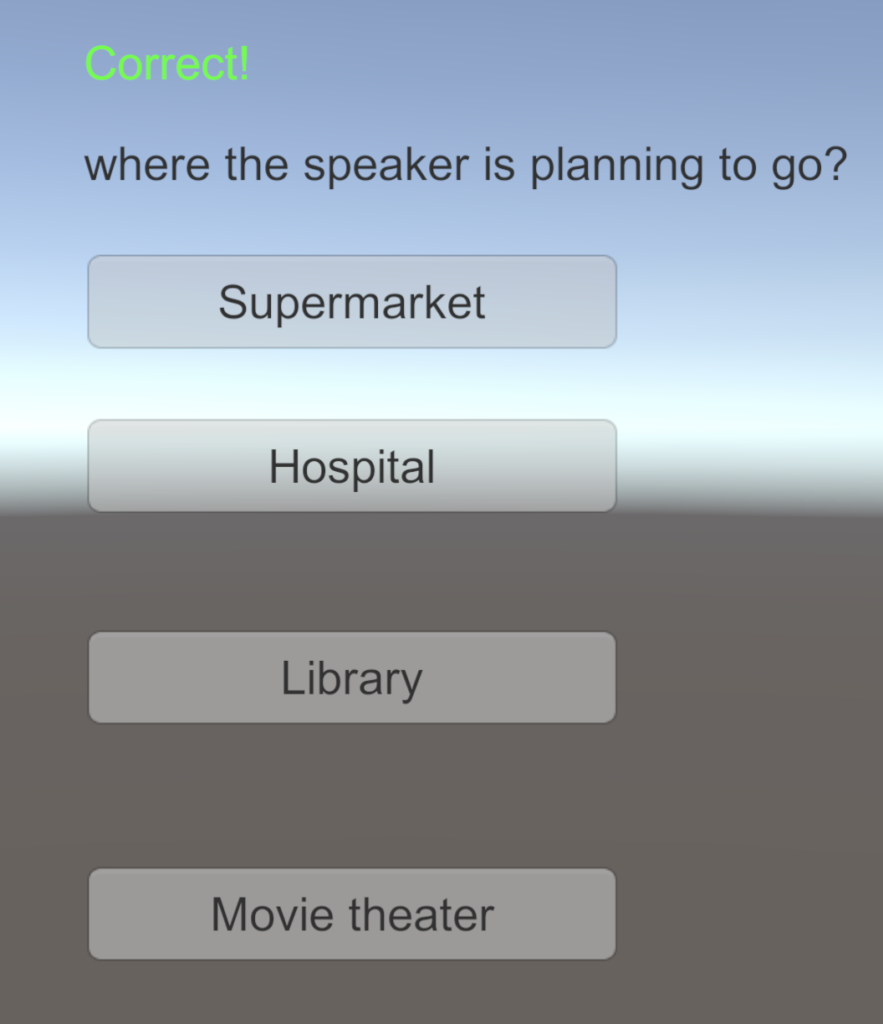This screenshot has width=883, height=1024.
Task: Select the Supermarket answer
Action: pyautogui.click(x=352, y=302)
